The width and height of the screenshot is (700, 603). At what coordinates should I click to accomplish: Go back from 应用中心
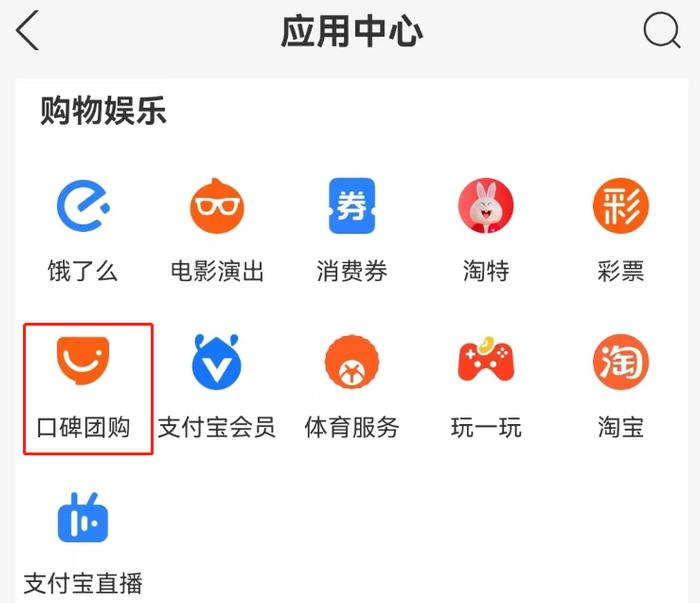tap(28, 32)
